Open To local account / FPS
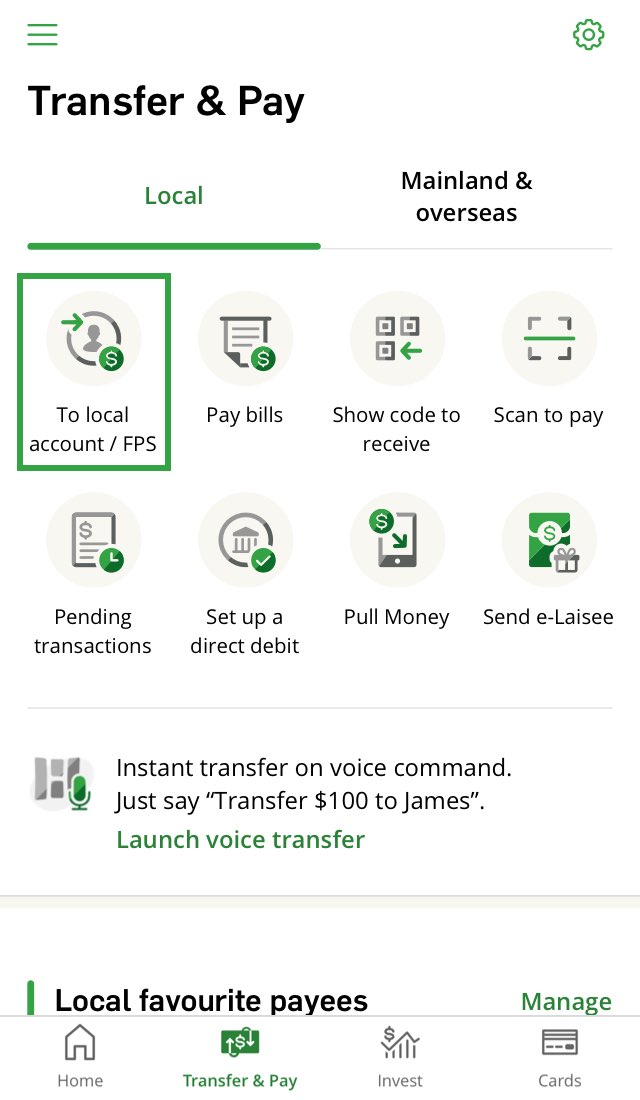640x1100 pixels. [x=94, y=371]
